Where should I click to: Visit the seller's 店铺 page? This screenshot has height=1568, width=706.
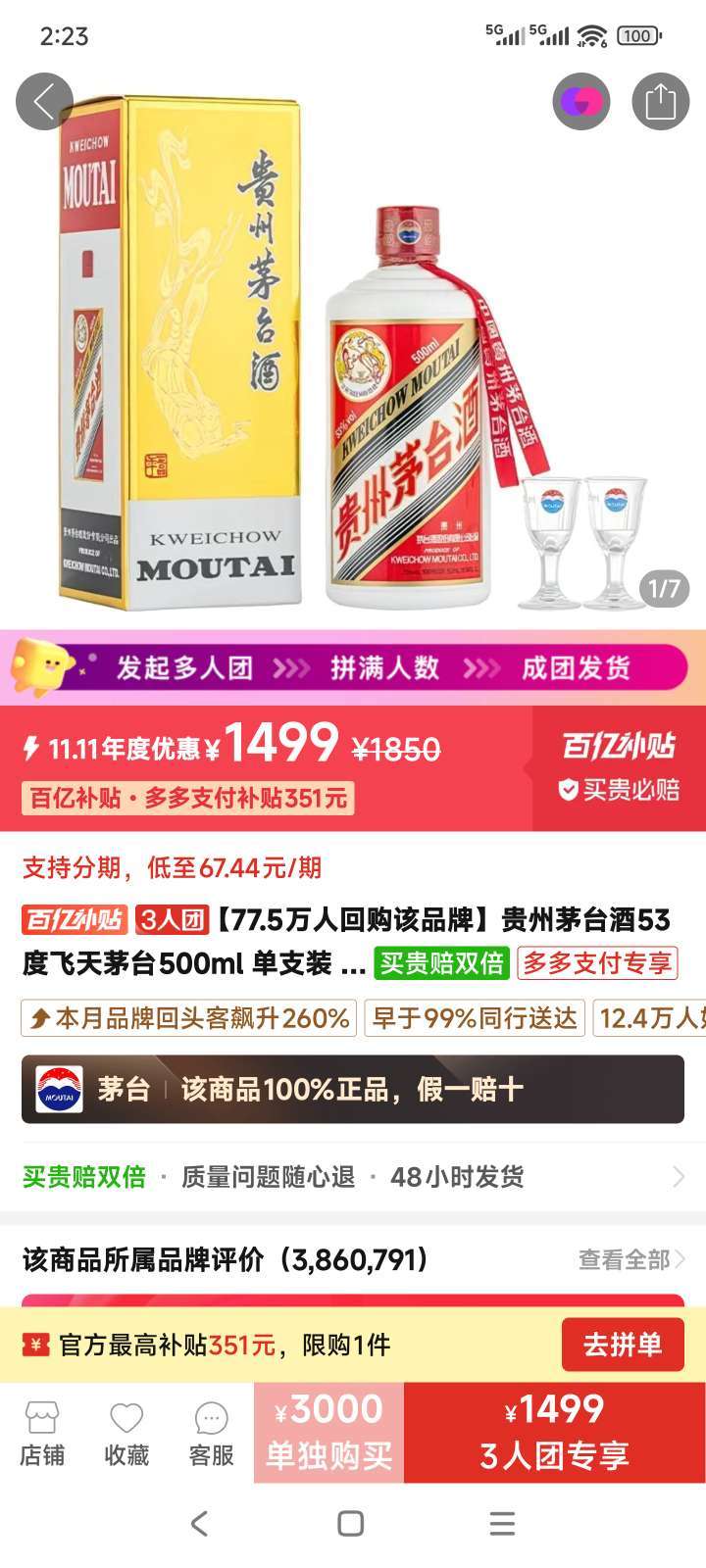pos(42,1433)
